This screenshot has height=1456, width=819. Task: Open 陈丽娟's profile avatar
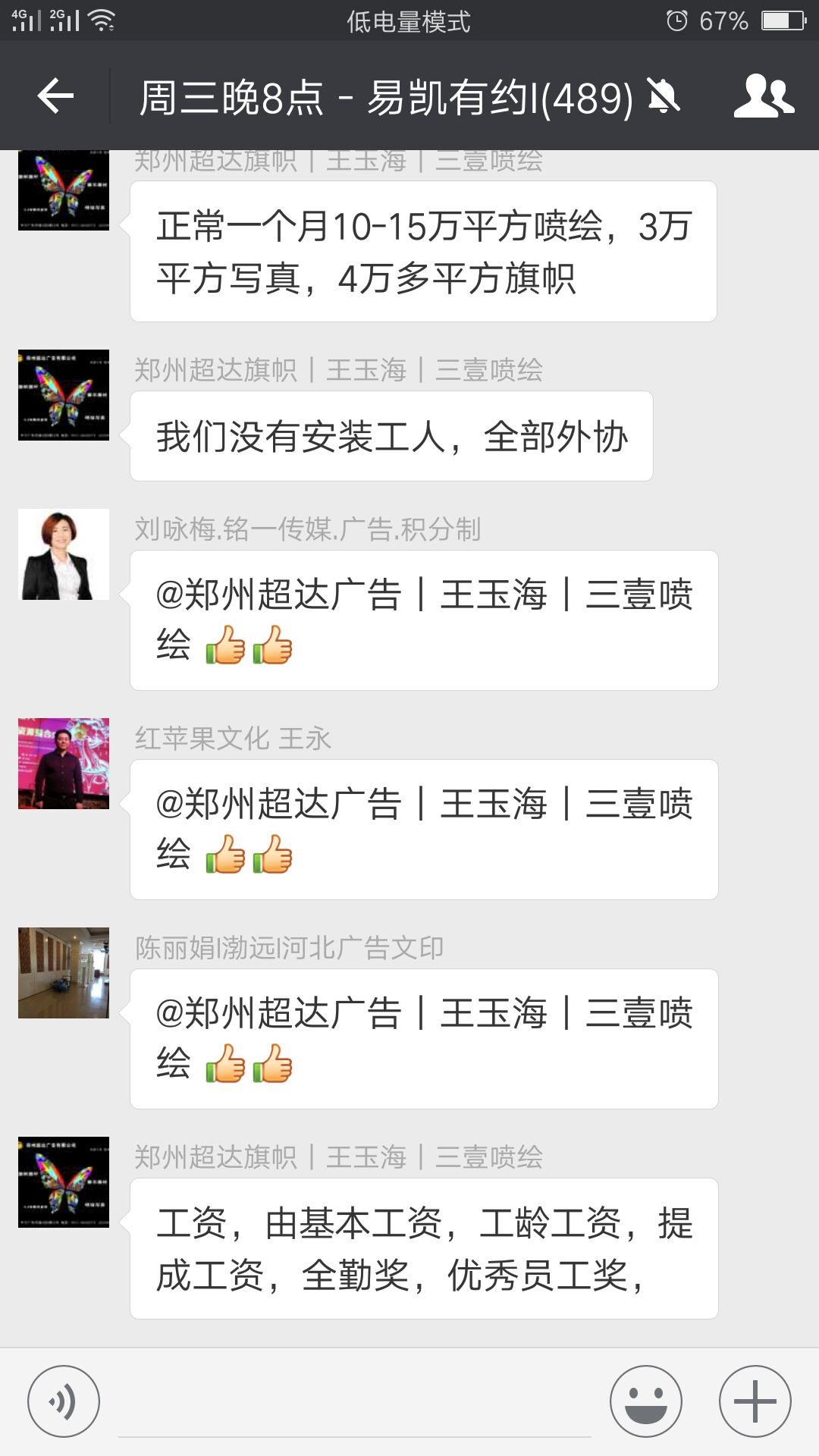64,973
